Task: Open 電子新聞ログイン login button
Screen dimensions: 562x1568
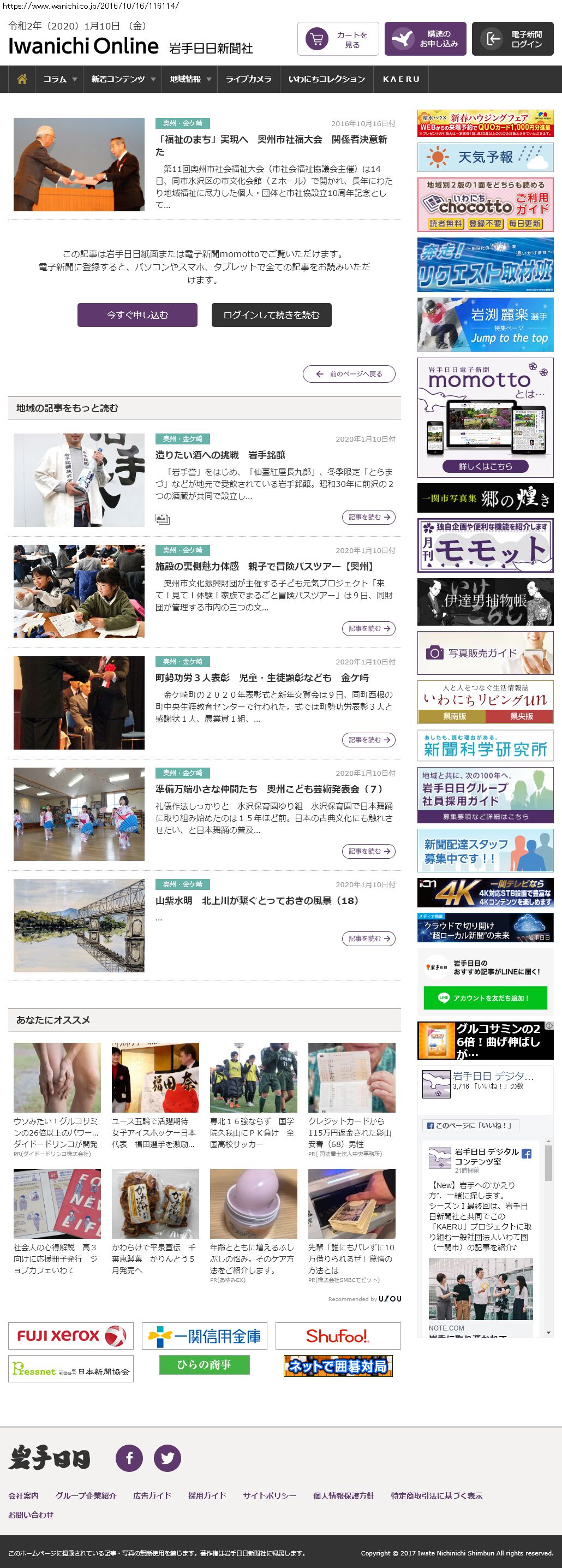Action: click(x=512, y=39)
